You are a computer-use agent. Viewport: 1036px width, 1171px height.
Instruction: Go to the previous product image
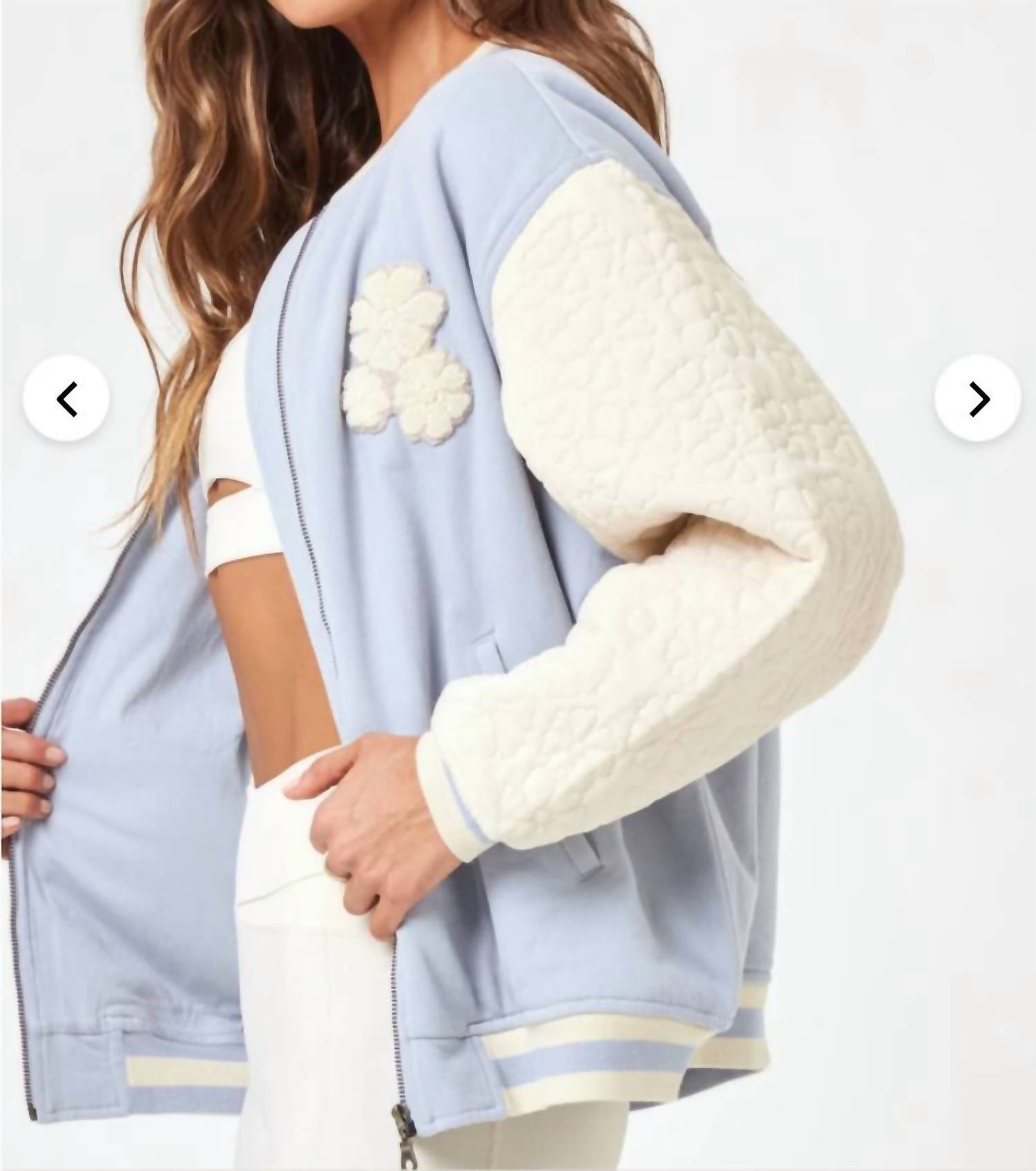click(x=66, y=399)
